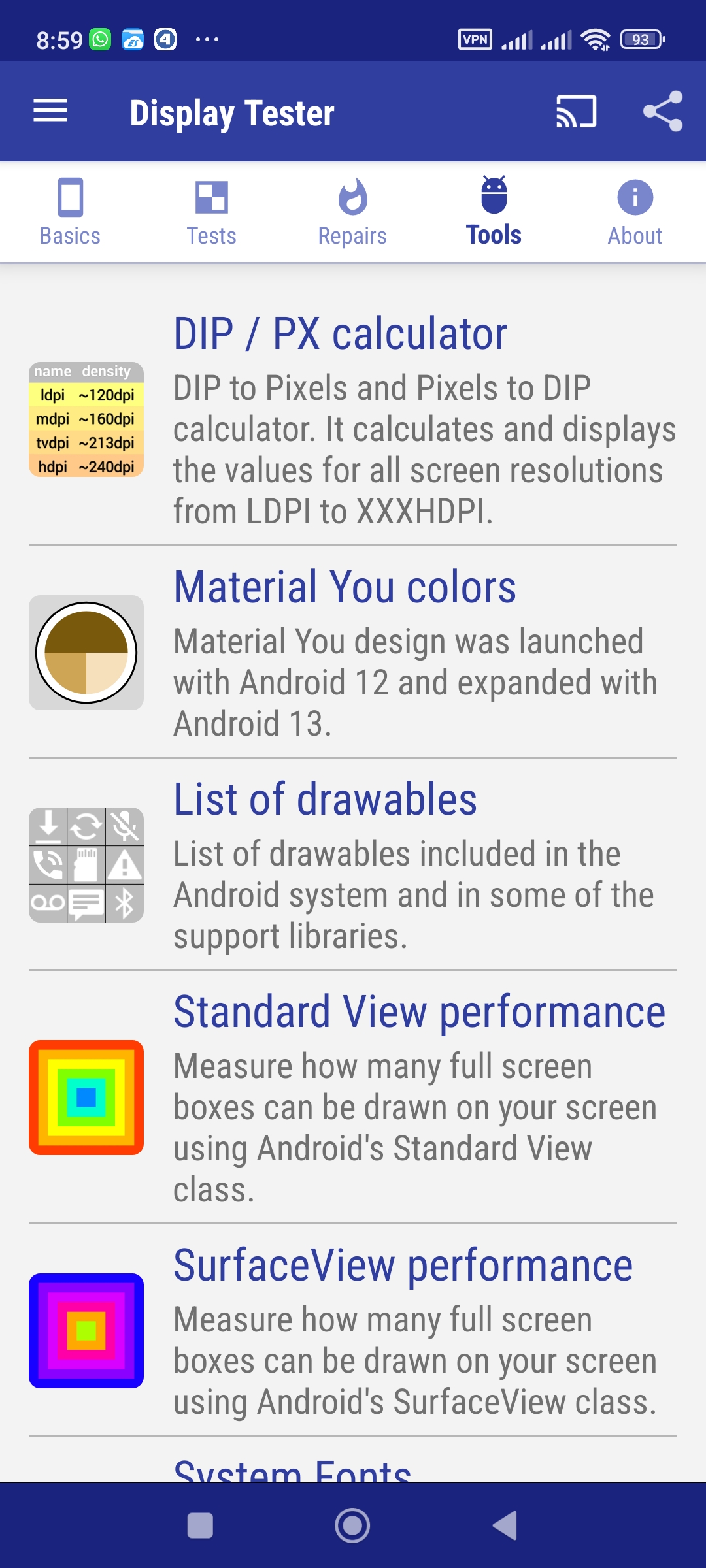Switch to the Basics tab
706x1568 pixels.
tap(71, 212)
